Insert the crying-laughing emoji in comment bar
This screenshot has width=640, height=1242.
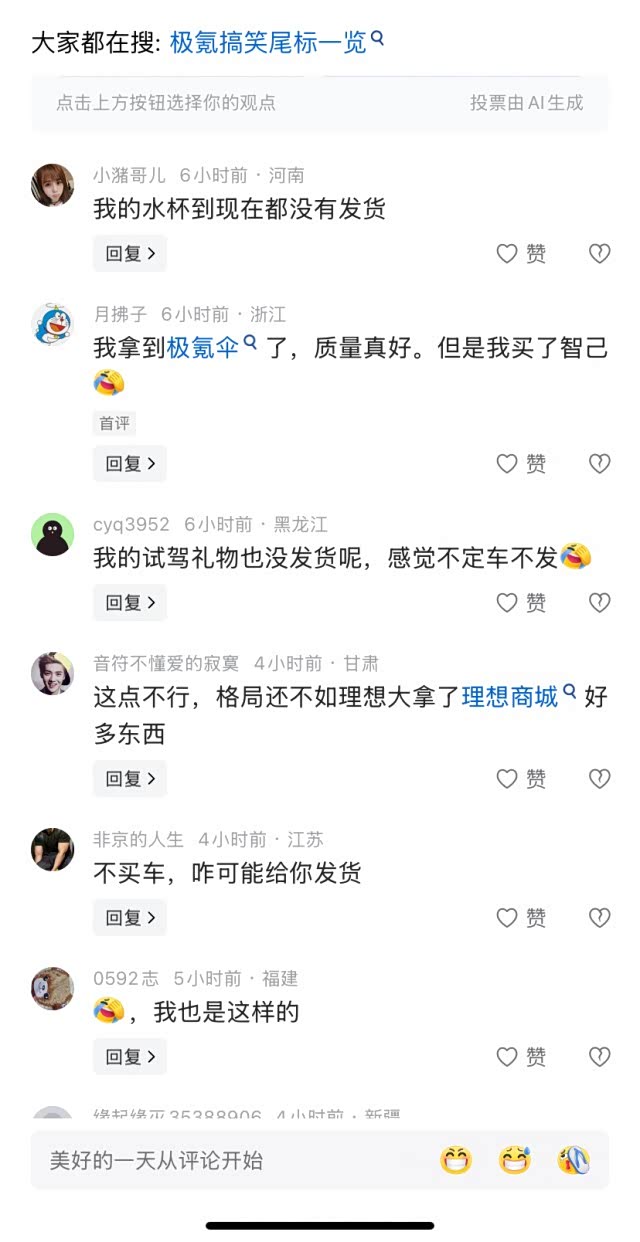(x=573, y=1161)
